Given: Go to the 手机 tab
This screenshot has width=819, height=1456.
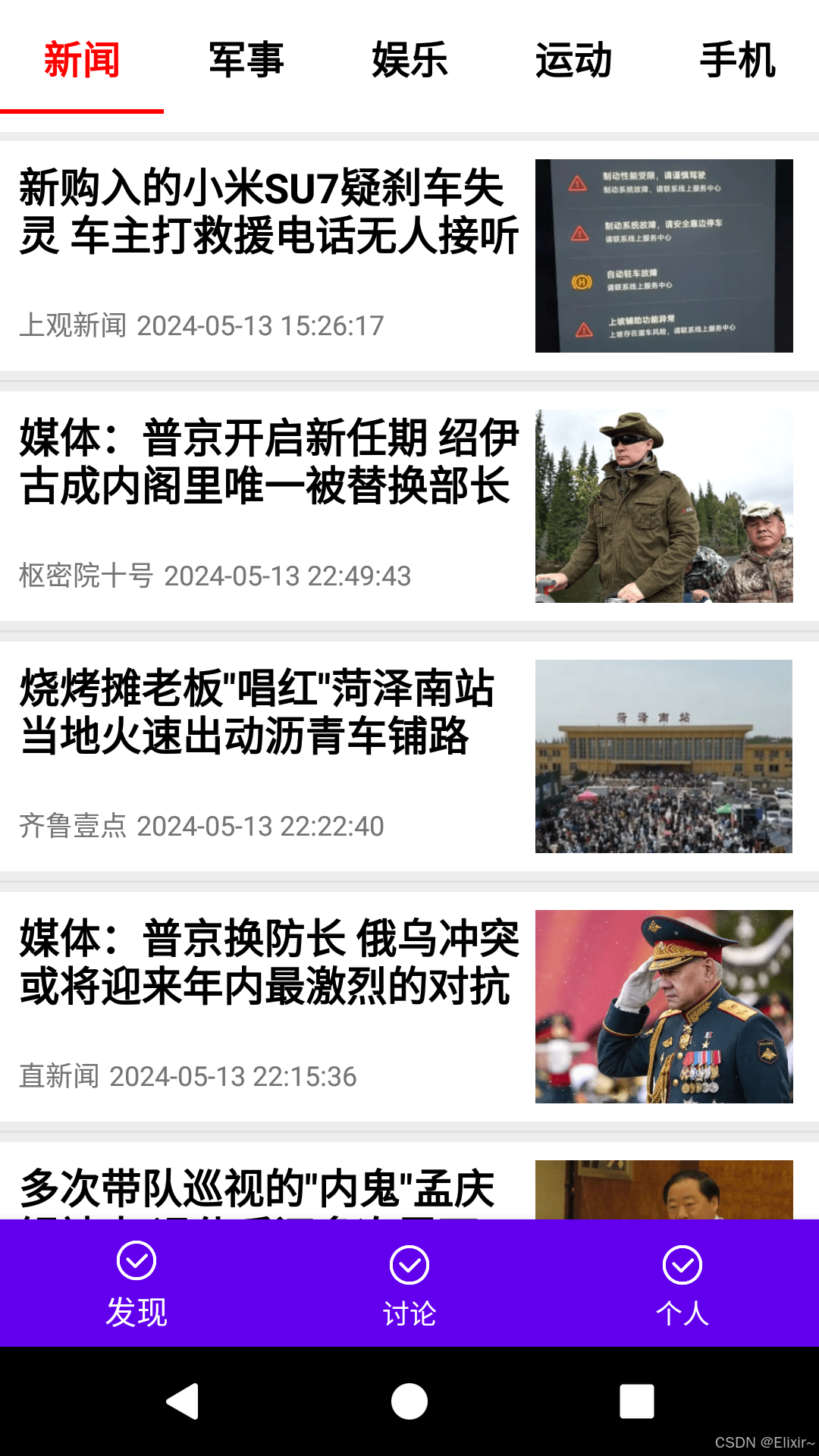Looking at the screenshot, I should coord(737,61).
